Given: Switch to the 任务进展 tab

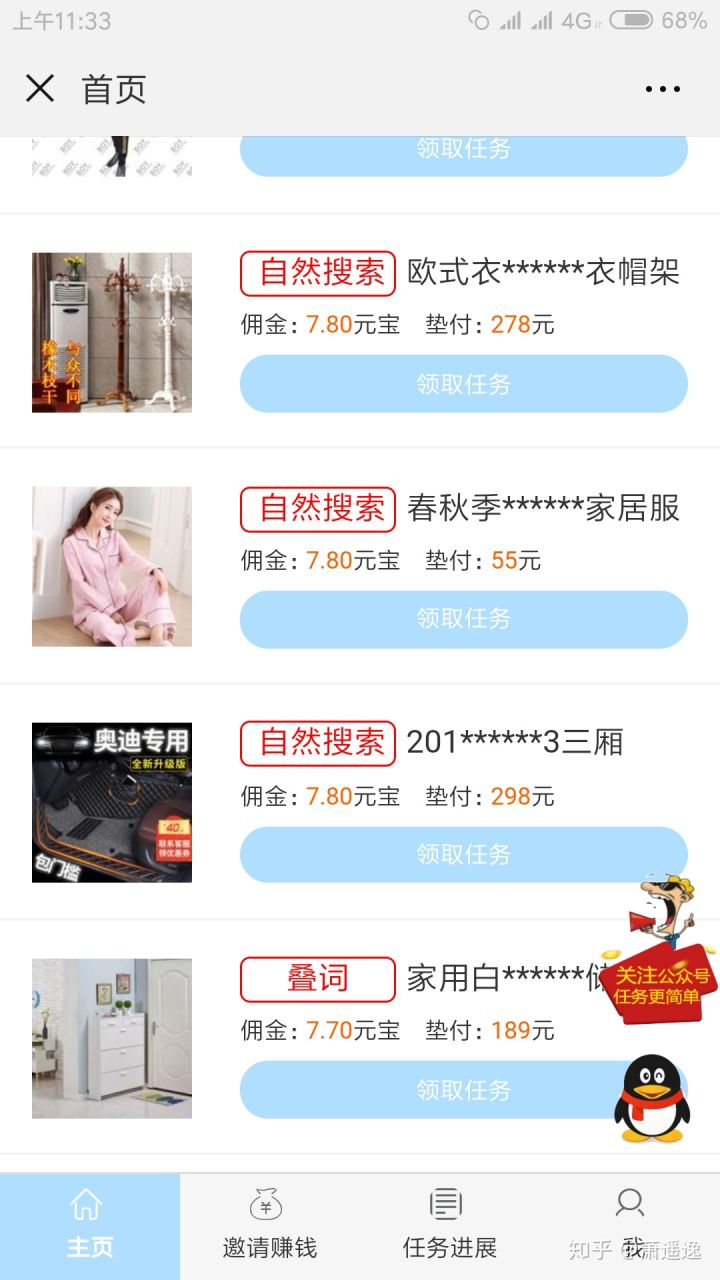Looking at the screenshot, I should [x=449, y=1226].
